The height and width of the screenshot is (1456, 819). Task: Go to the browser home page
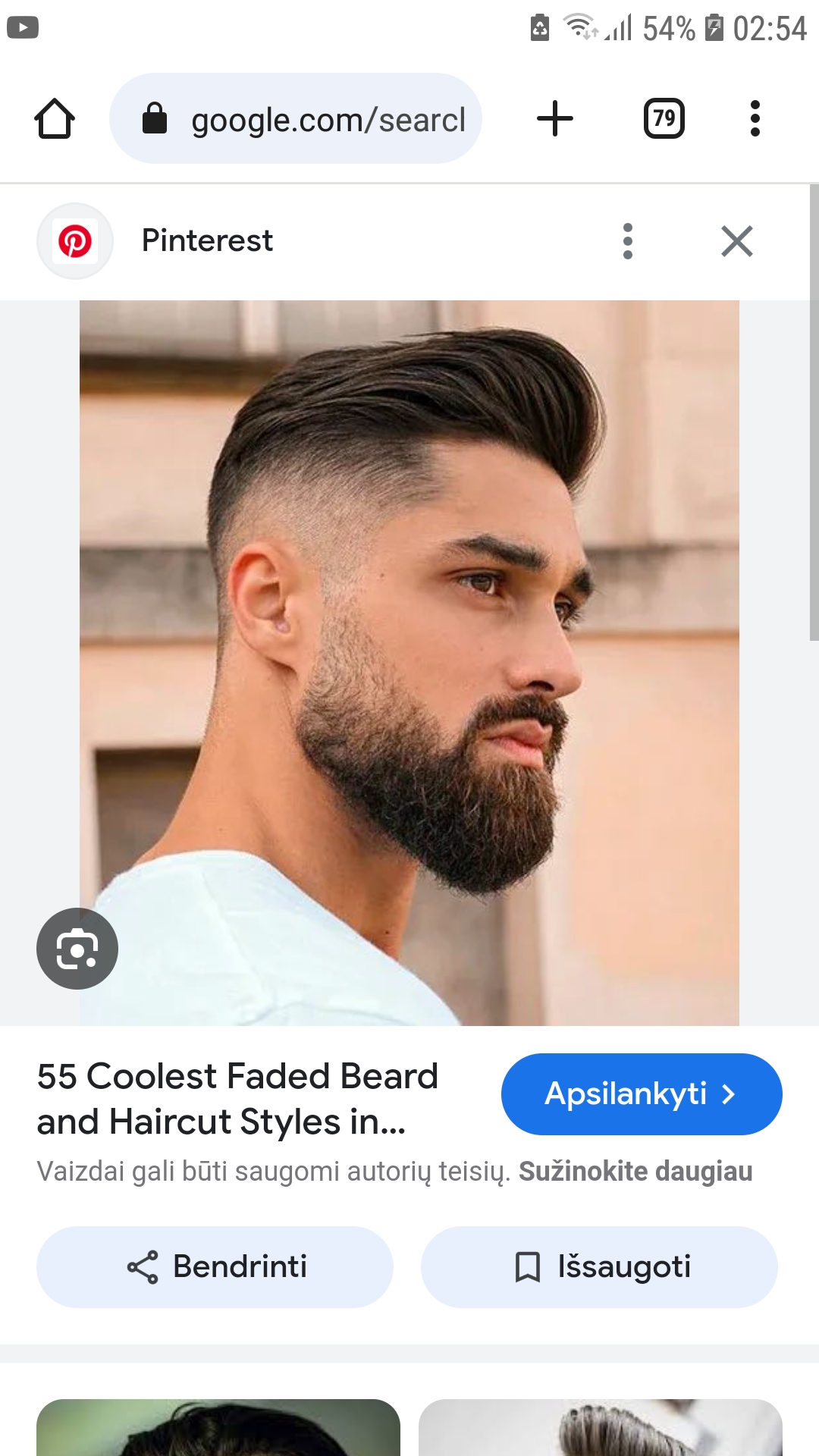pos(55,119)
